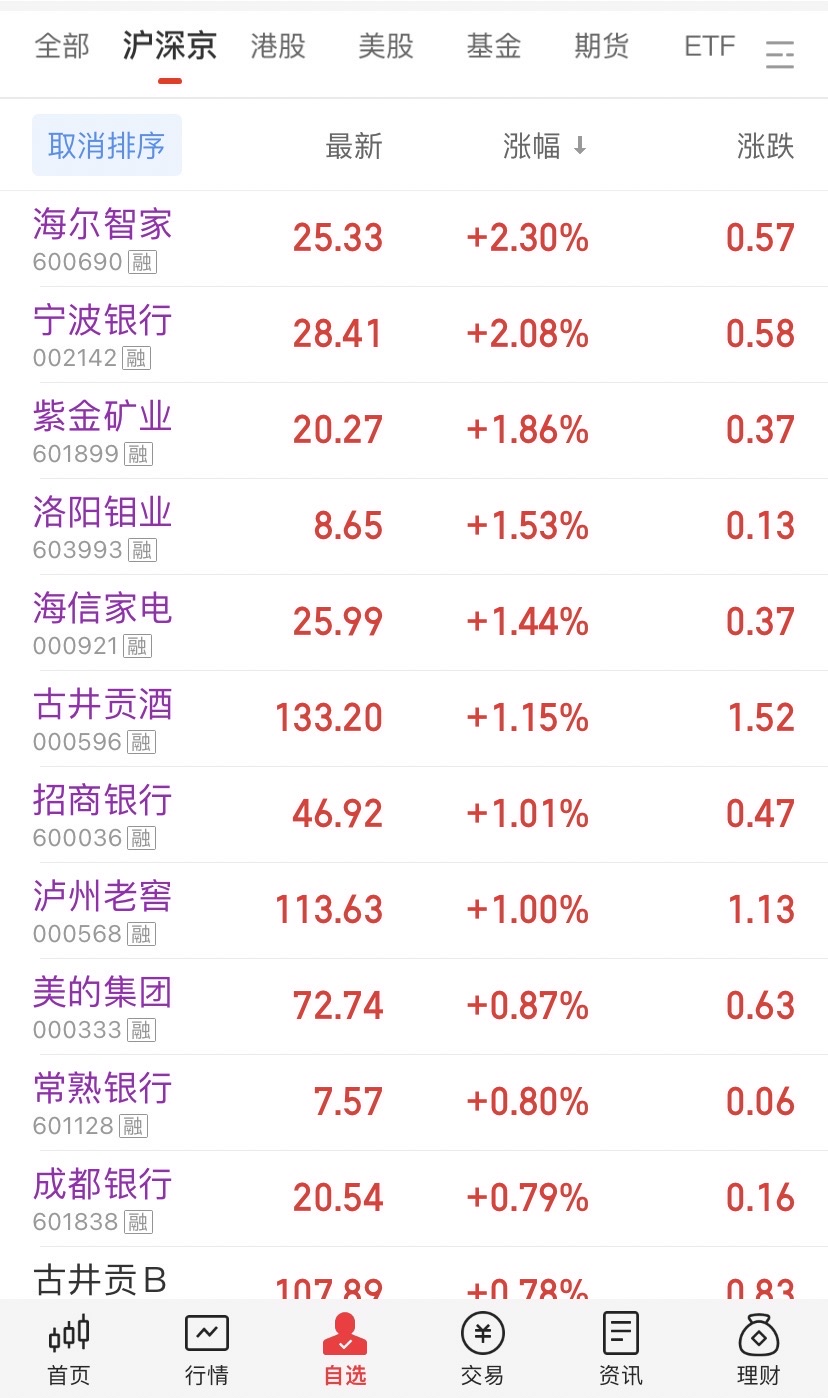Viewport: 828px width, 1398px height.
Task: Open the 资讯 news tab
Action: tap(620, 1350)
